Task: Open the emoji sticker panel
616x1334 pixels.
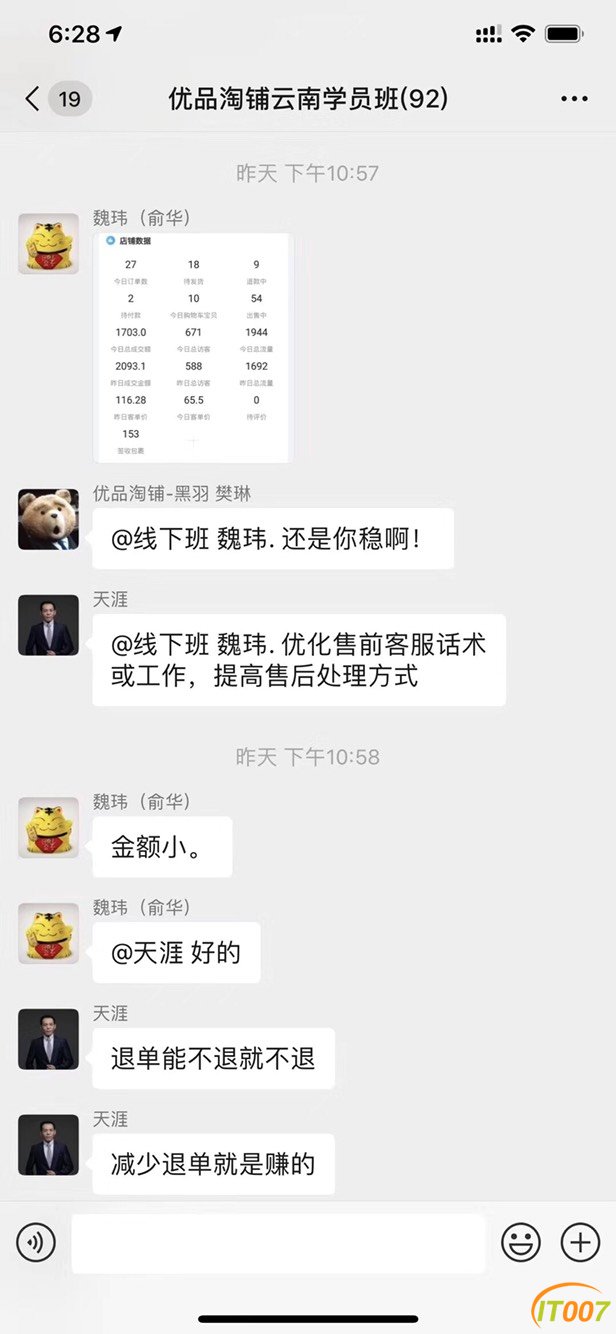Action: (x=521, y=1243)
